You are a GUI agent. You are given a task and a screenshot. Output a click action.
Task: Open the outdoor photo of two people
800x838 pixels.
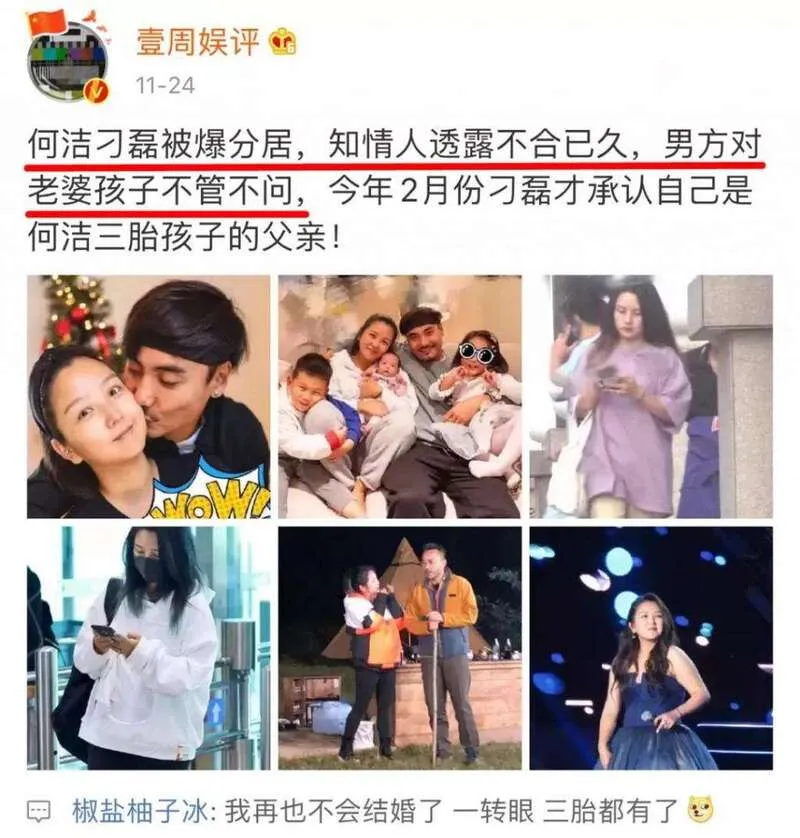pyautogui.click(x=400, y=648)
